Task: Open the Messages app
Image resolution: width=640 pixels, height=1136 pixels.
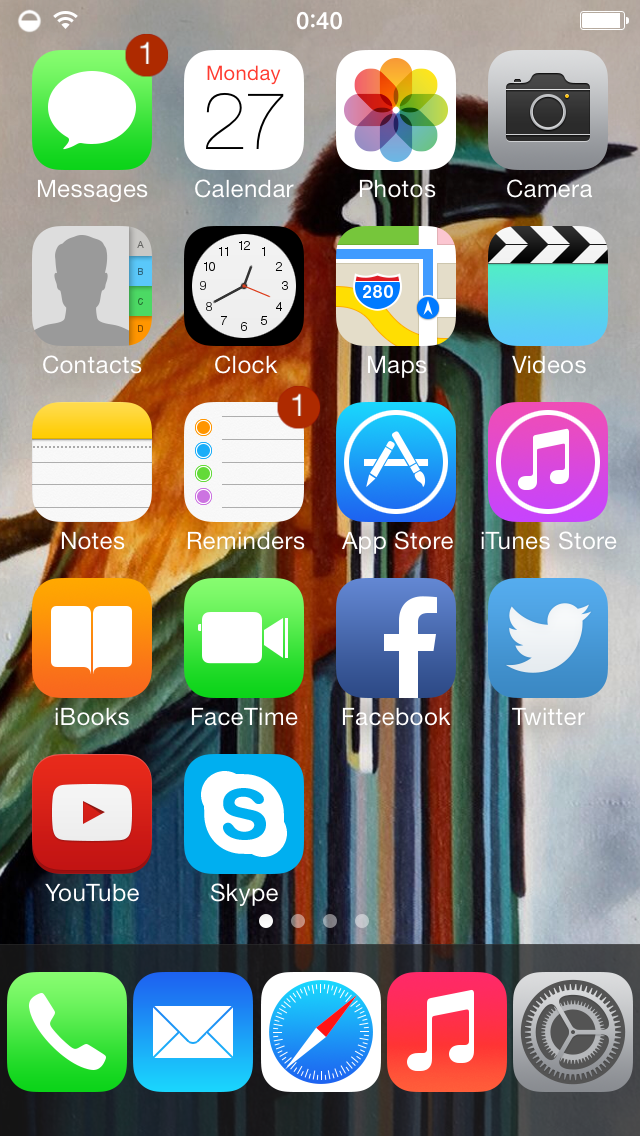Action: click(92, 110)
